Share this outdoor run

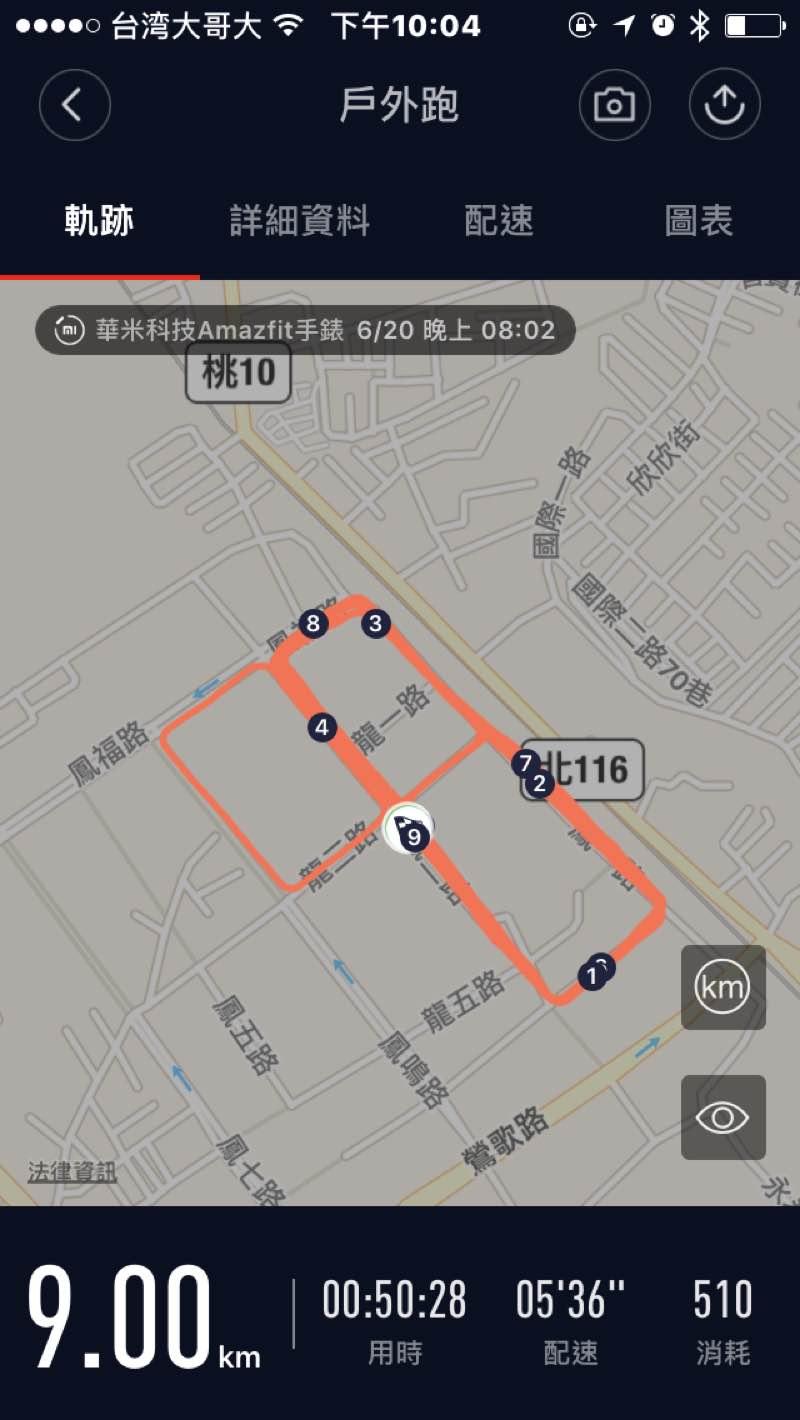724,105
